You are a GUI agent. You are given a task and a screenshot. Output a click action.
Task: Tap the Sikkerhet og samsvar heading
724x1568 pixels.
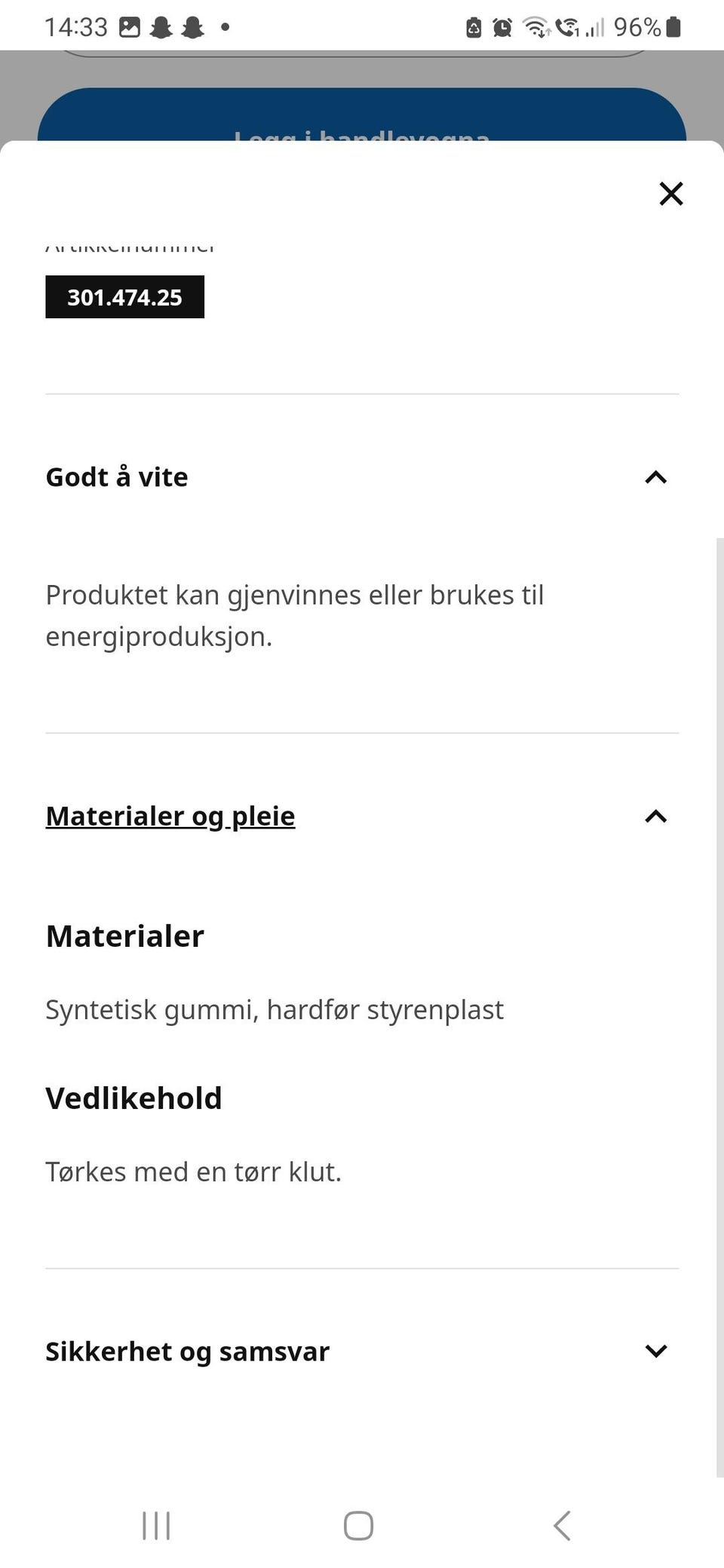click(x=186, y=1351)
